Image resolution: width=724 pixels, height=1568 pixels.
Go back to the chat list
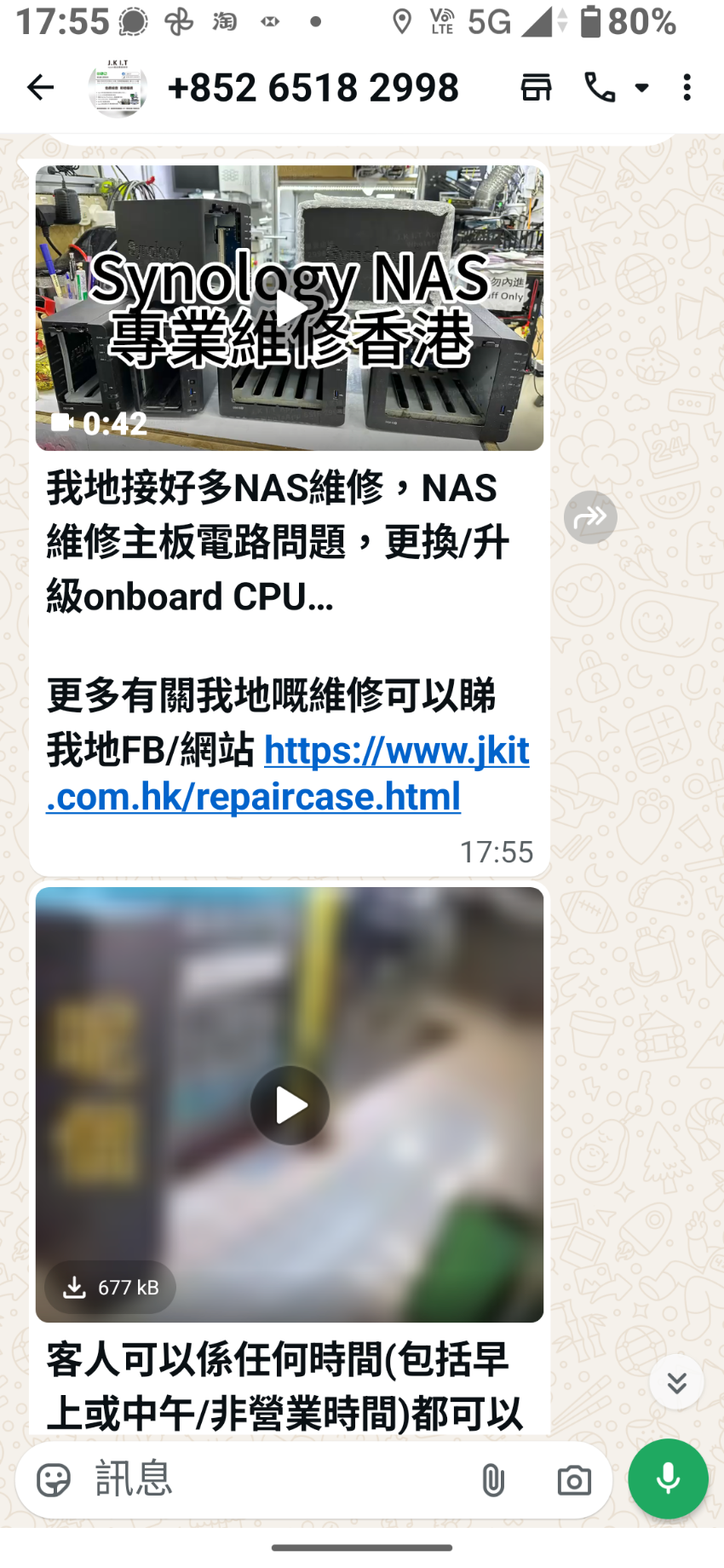click(x=40, y=87)
